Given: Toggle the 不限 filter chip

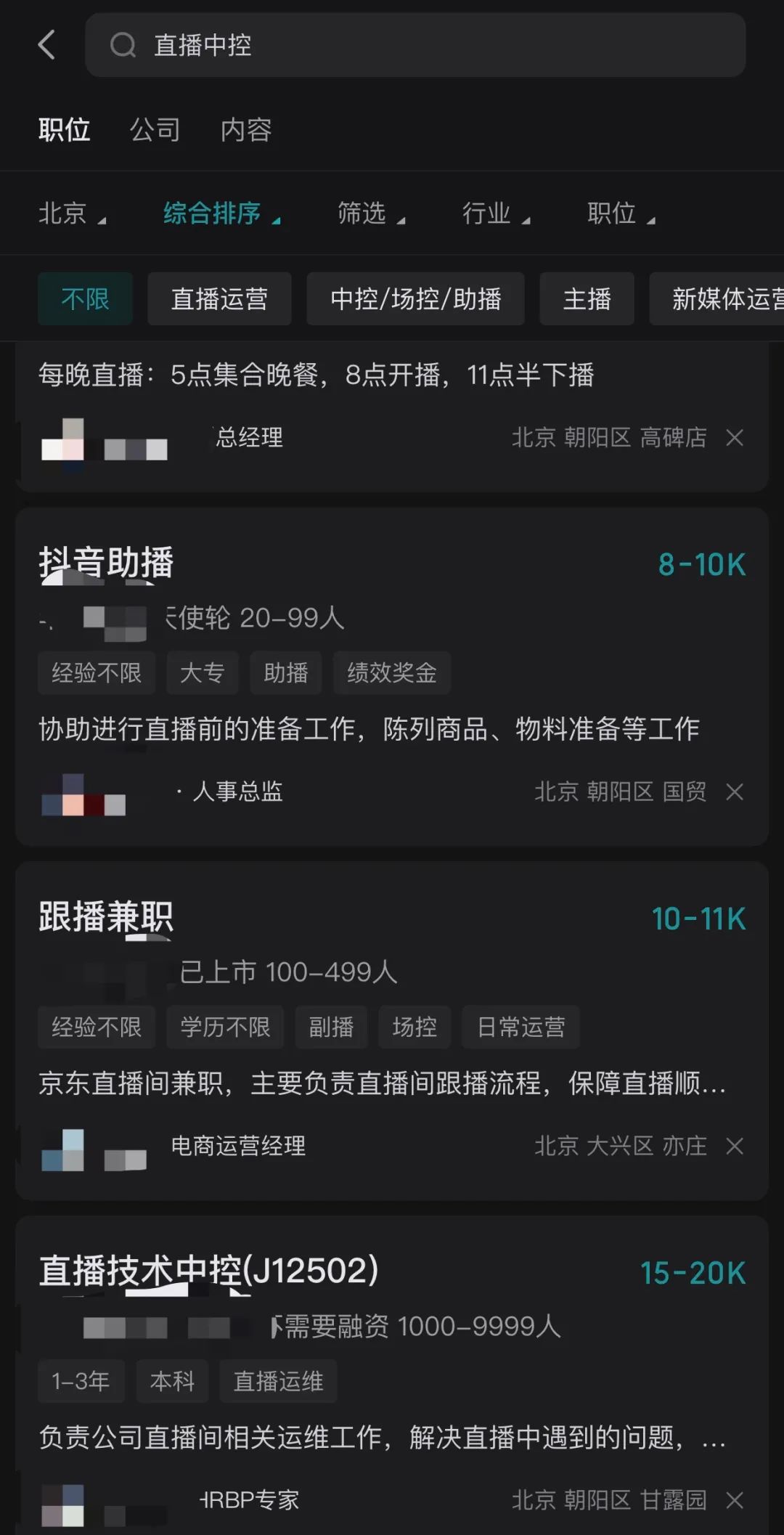Looking at the screenshot, I should coord(85,298).
